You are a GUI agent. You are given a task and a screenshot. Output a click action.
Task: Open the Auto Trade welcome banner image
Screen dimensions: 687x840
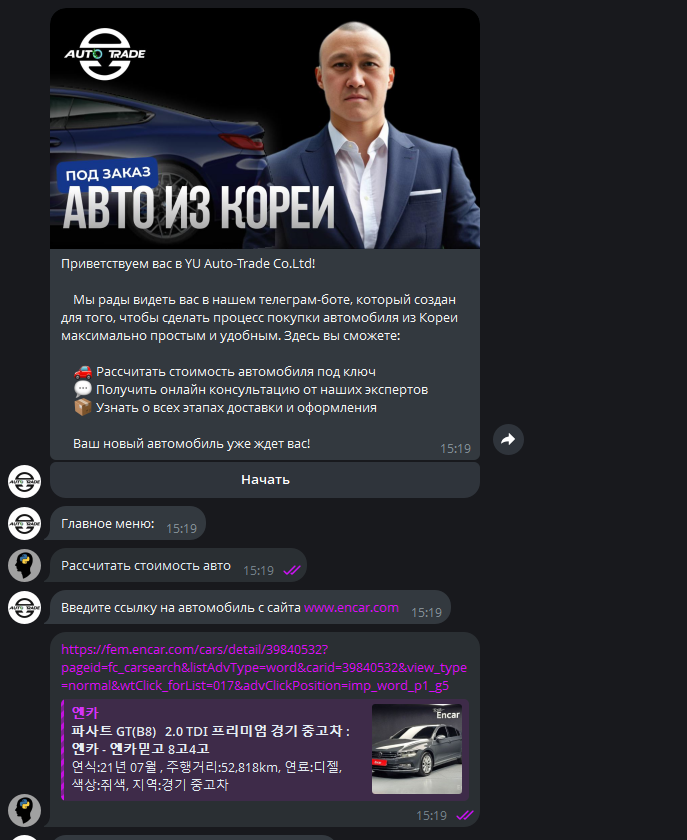[265, 130]
